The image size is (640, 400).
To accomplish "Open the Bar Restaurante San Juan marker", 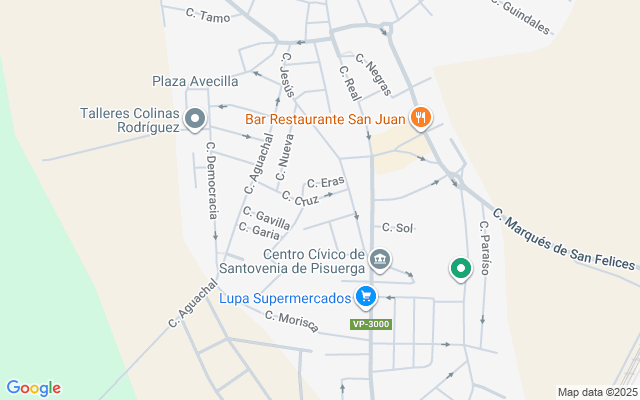I will 421,119.
